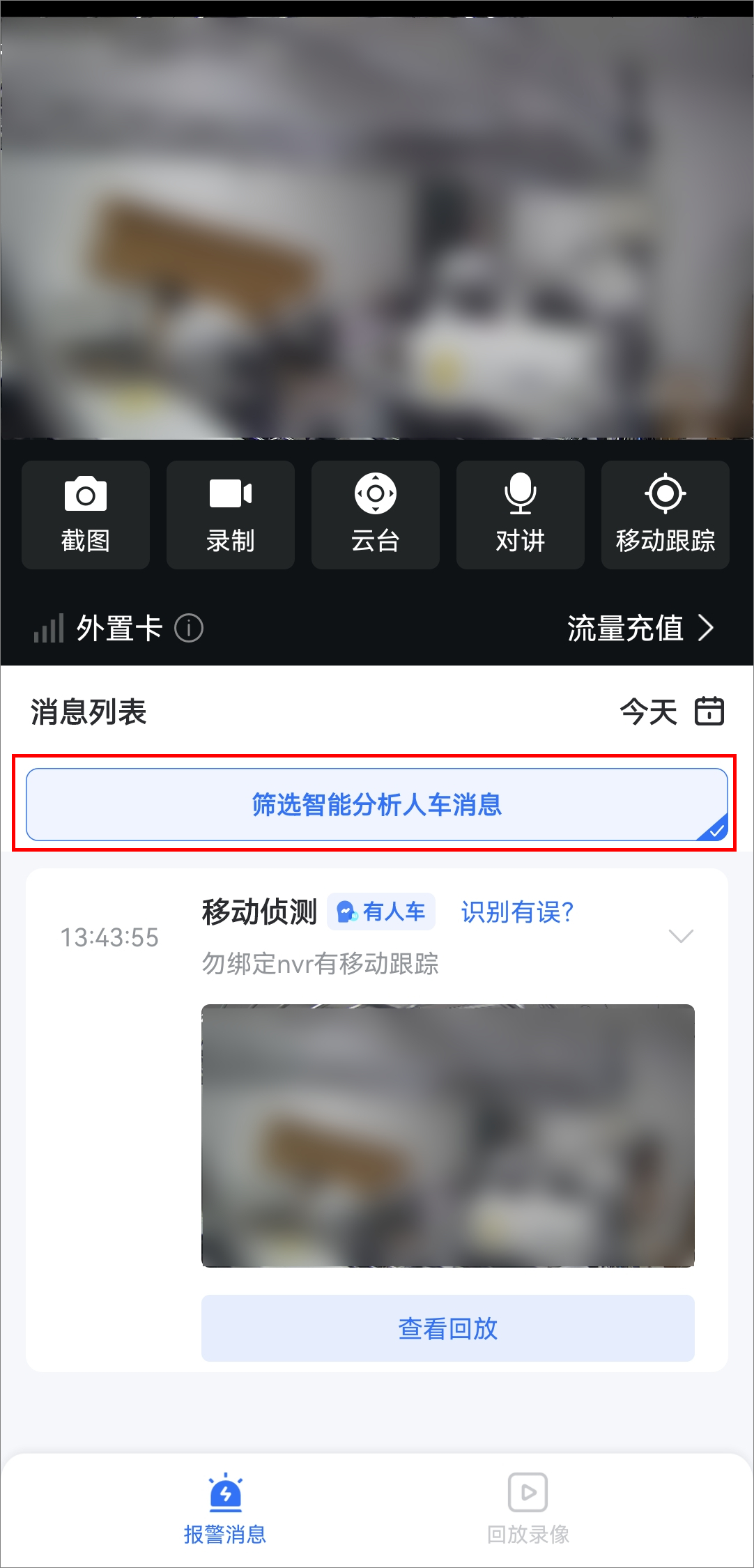Open 流量充值 data recharge
This screenshot has height=1568, width=754.
point(640,628)
